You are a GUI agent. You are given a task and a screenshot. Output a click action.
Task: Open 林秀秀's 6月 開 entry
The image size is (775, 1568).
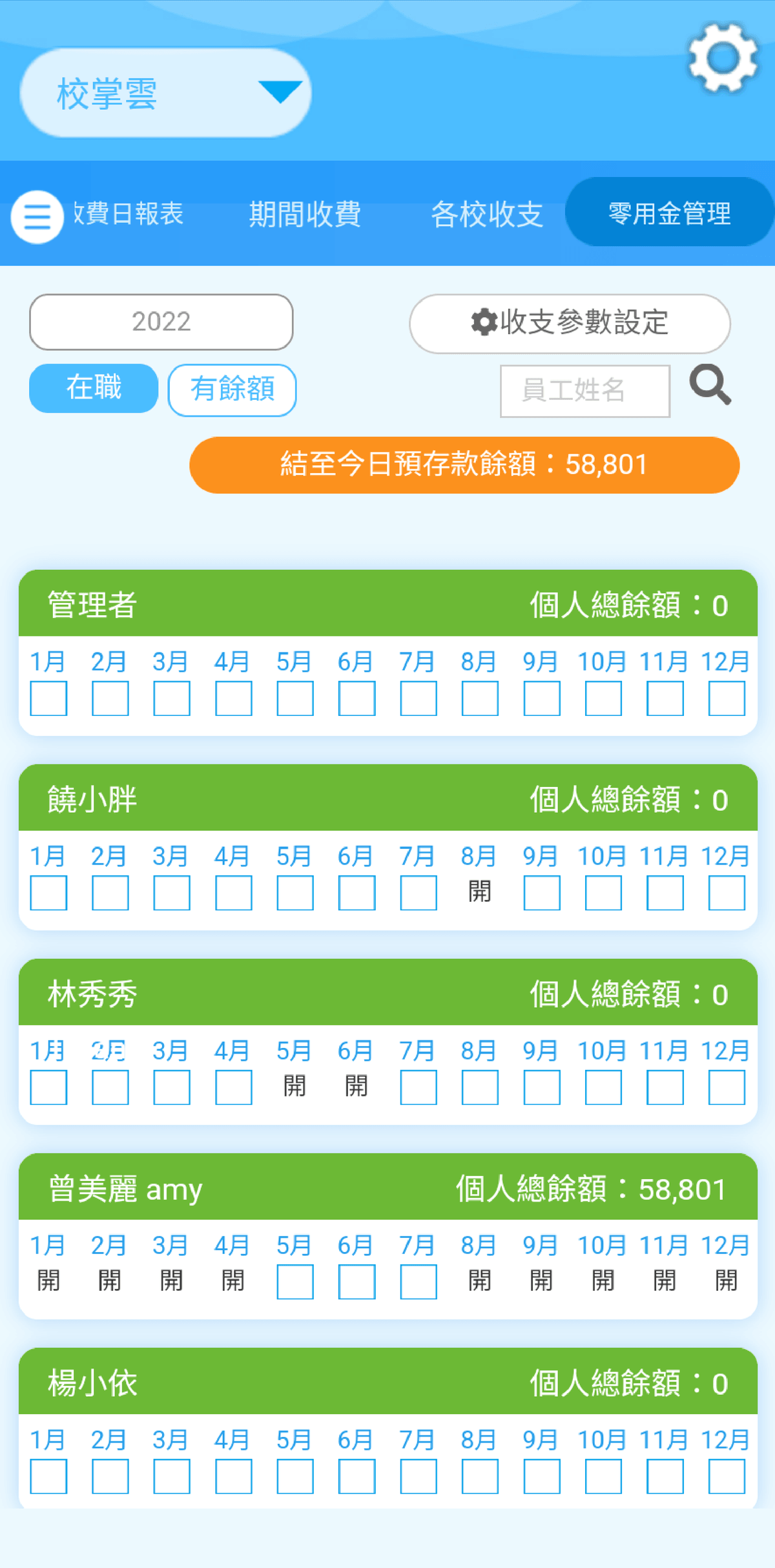click(x=356, y=1086)
